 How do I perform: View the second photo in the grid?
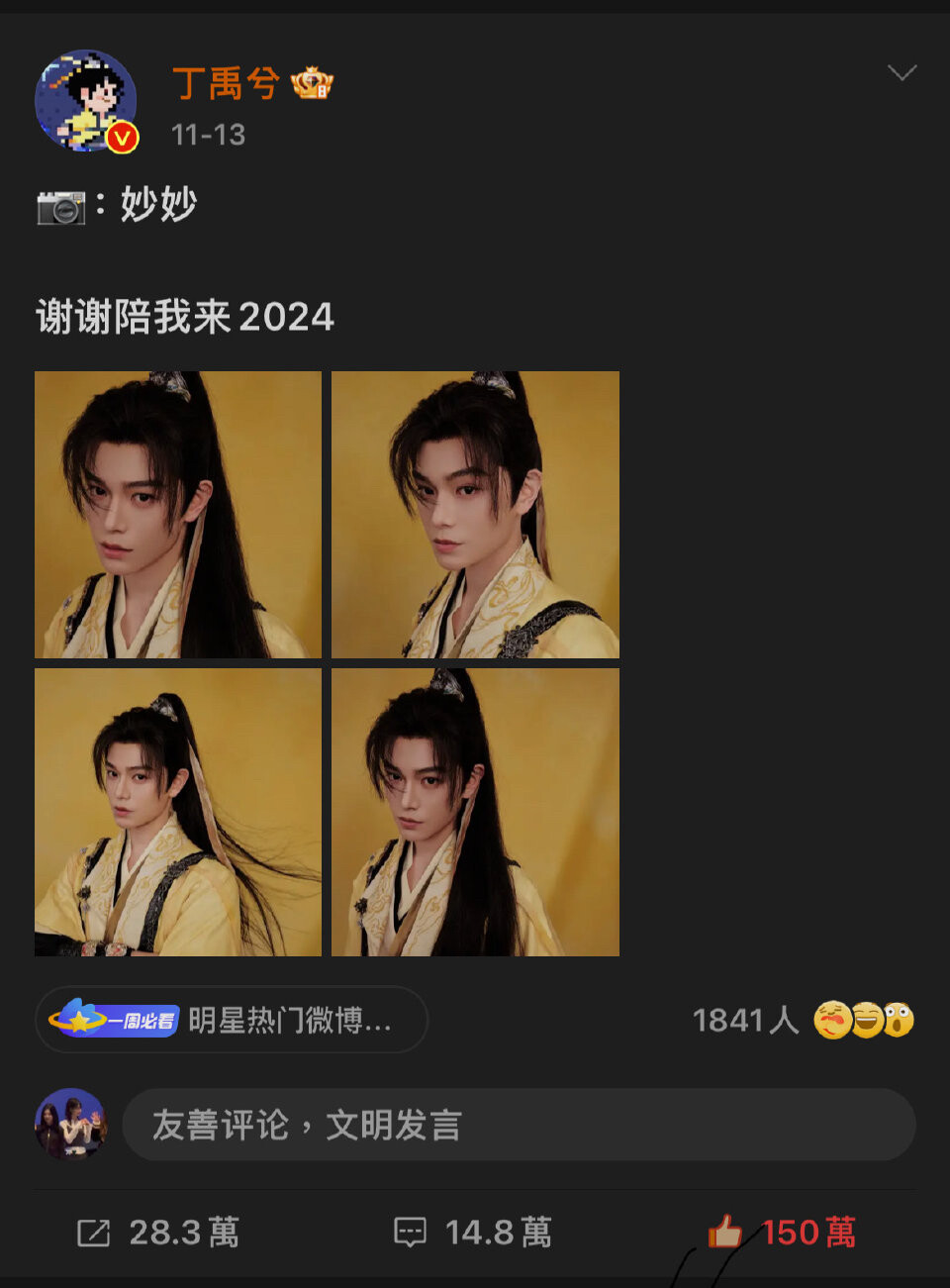(475, 515)
